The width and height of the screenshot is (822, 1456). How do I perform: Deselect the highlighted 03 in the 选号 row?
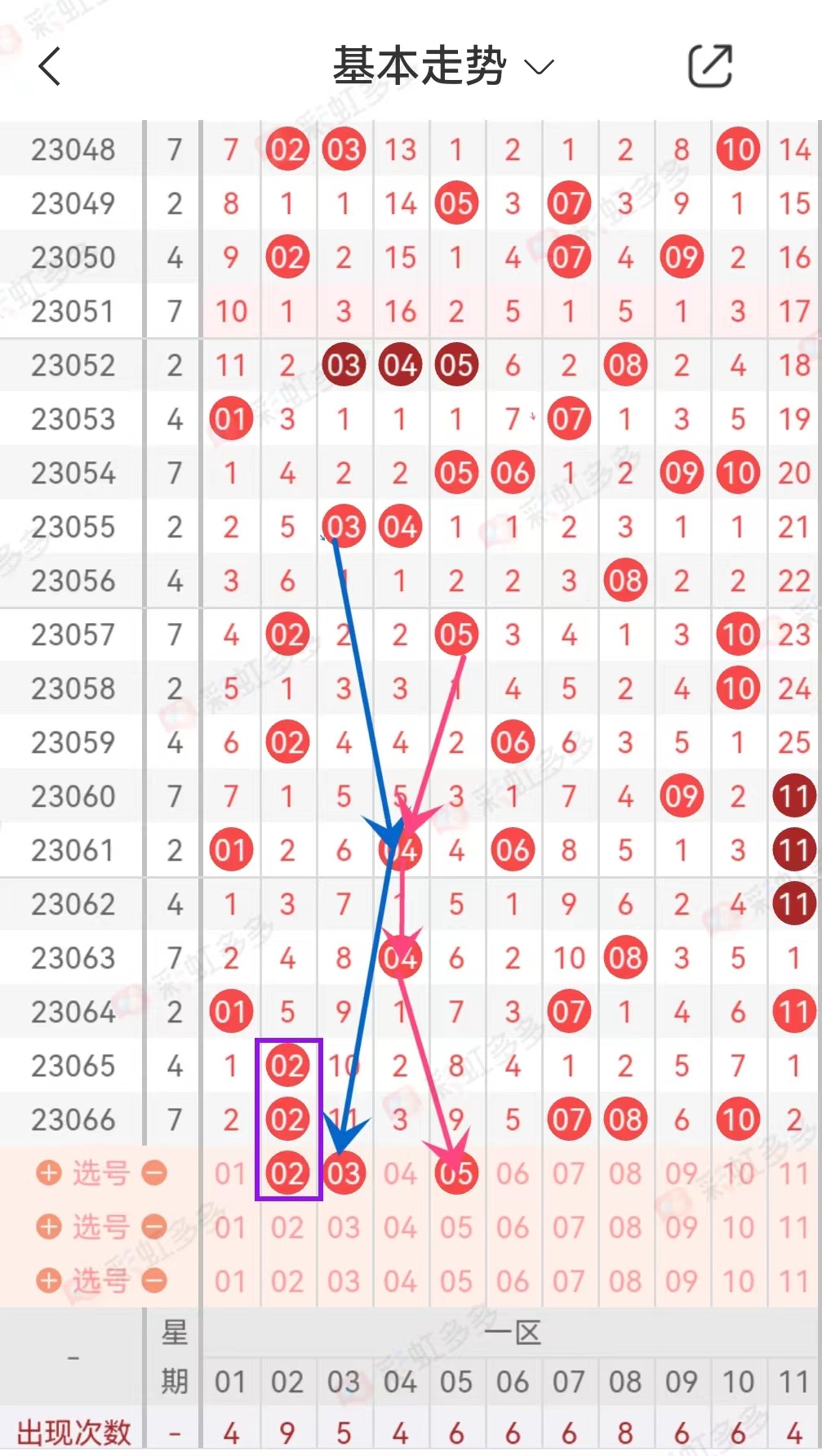tap(344, 1173)
